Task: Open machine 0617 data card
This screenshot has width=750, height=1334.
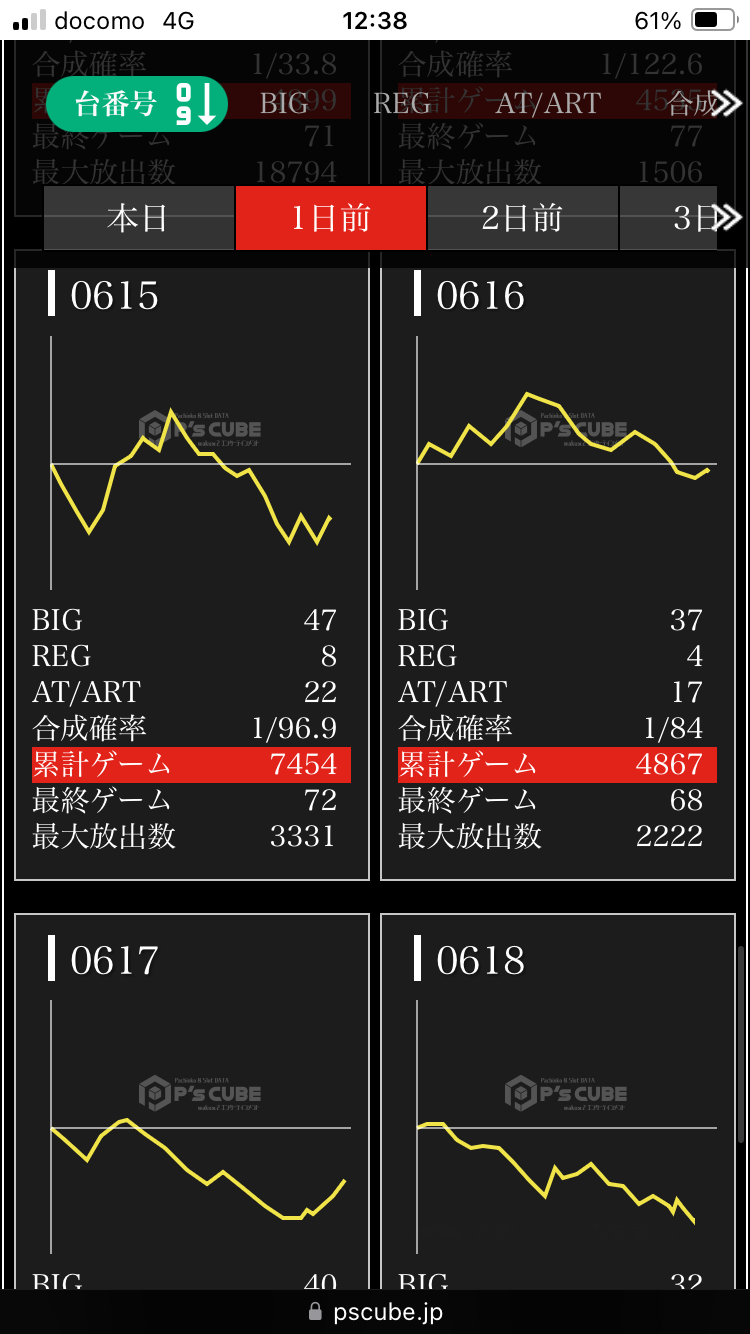Action: (x=191, y=1100)
